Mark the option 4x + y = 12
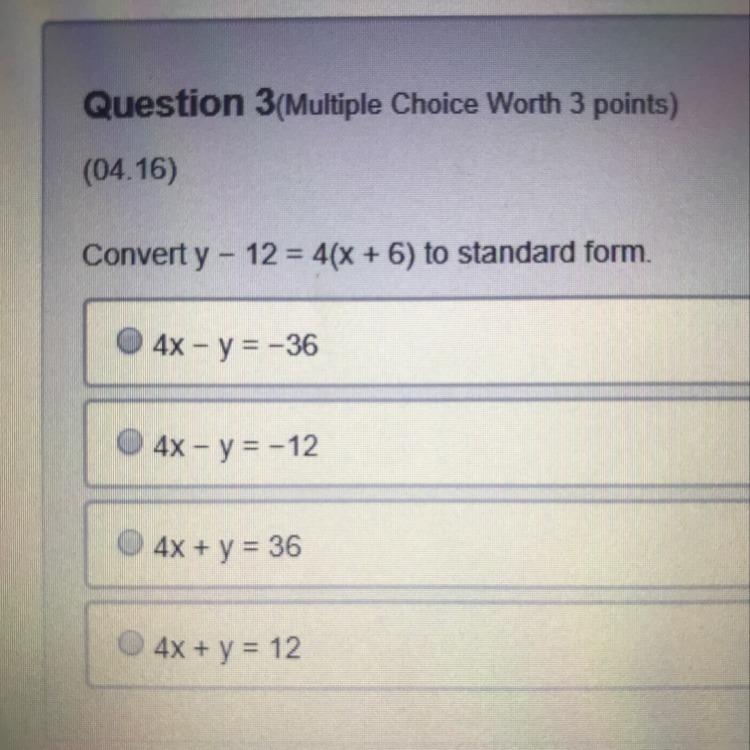Screen dimensions: 750x750 click(129, 645)
